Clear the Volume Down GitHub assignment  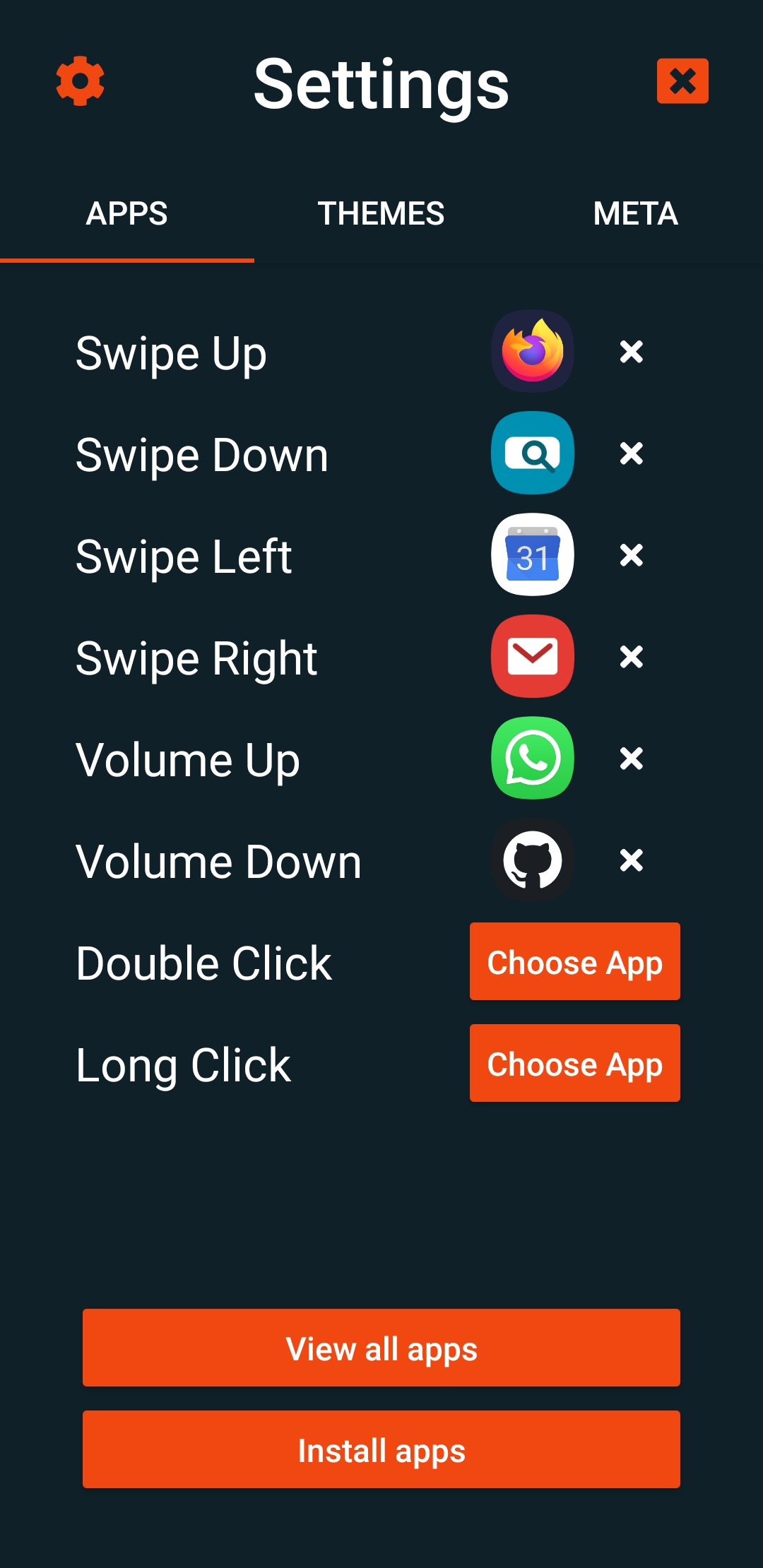[632, 860]
